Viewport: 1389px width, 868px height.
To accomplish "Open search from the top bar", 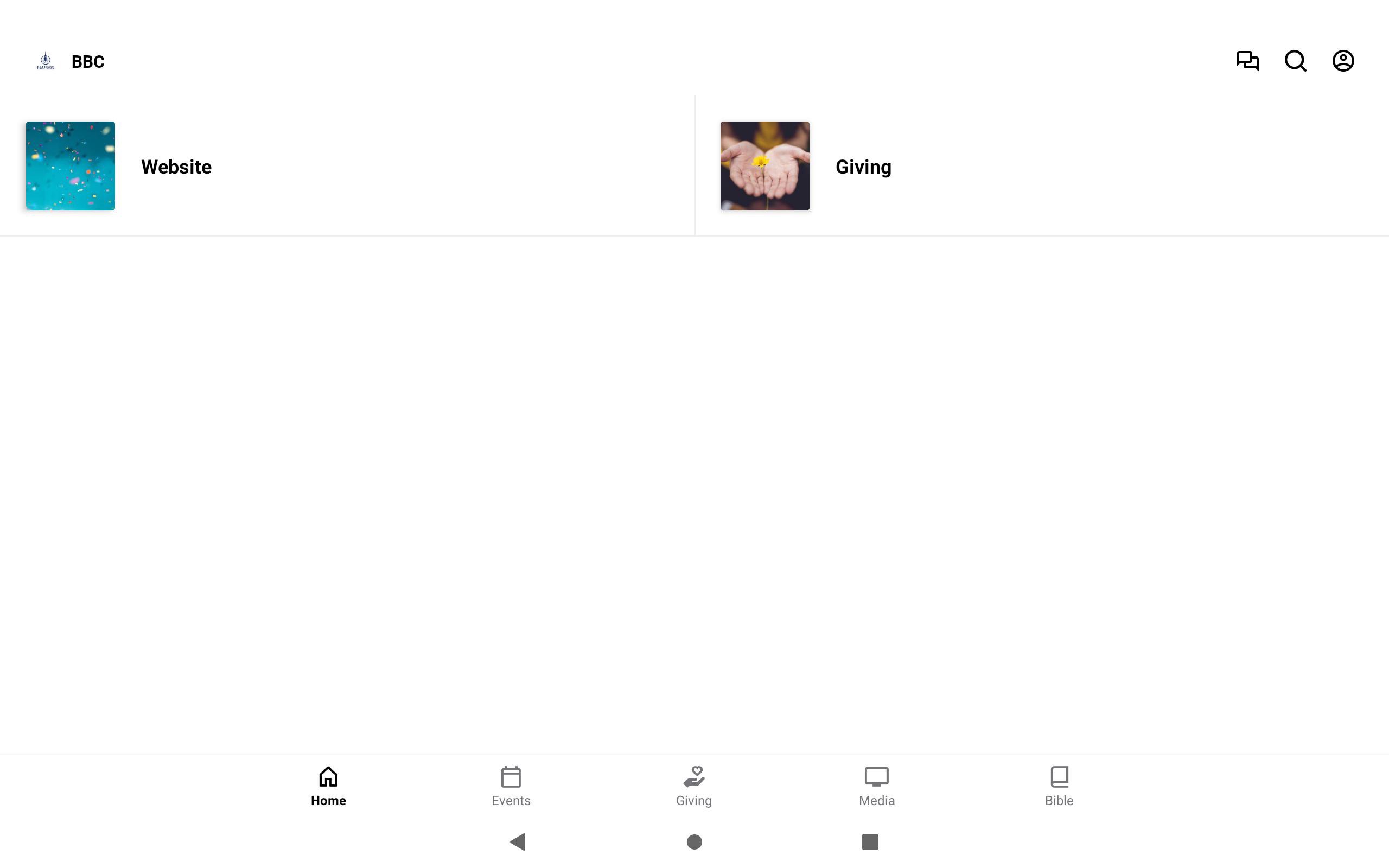I will (x=1296, y=61).
